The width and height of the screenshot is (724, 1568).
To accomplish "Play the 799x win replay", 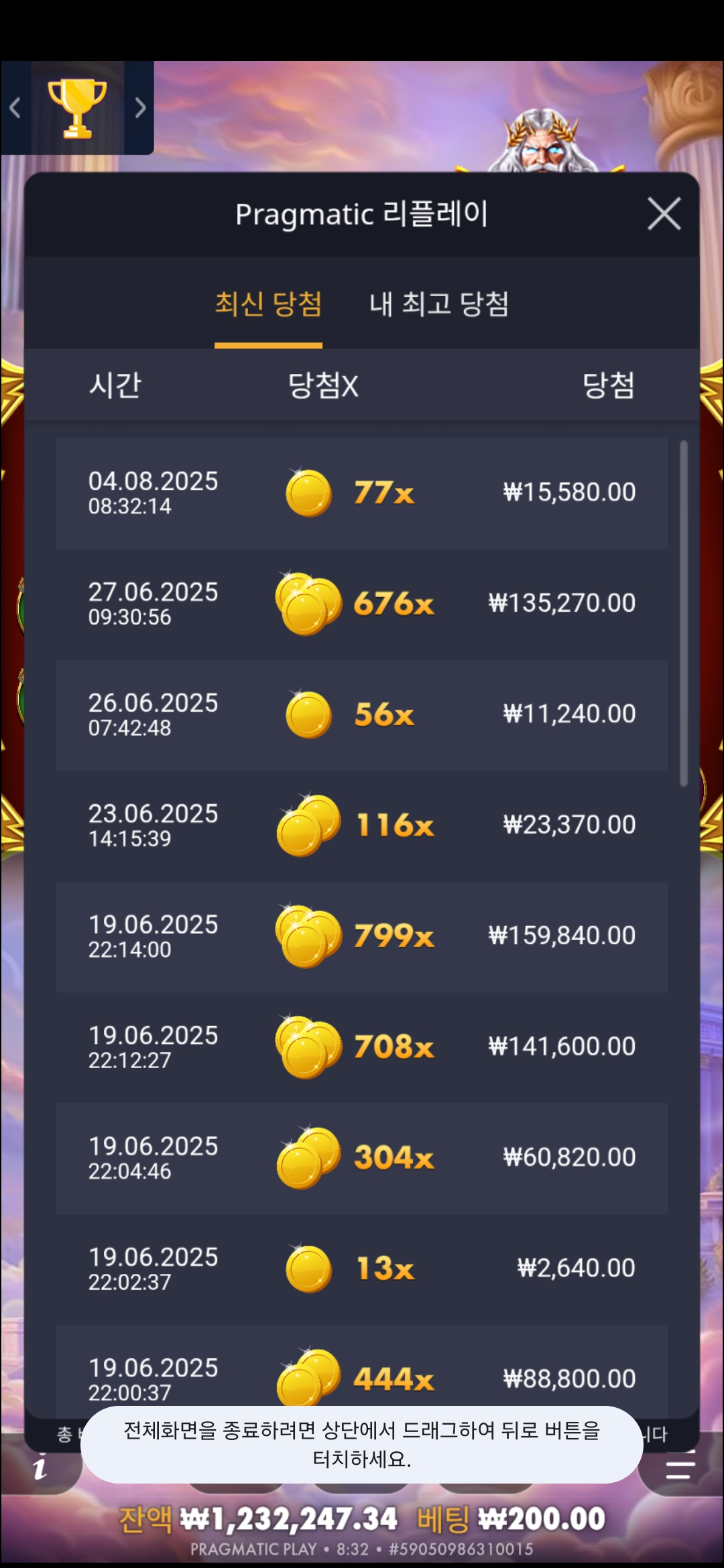I will pyautogui.click(x=362, y=936).
